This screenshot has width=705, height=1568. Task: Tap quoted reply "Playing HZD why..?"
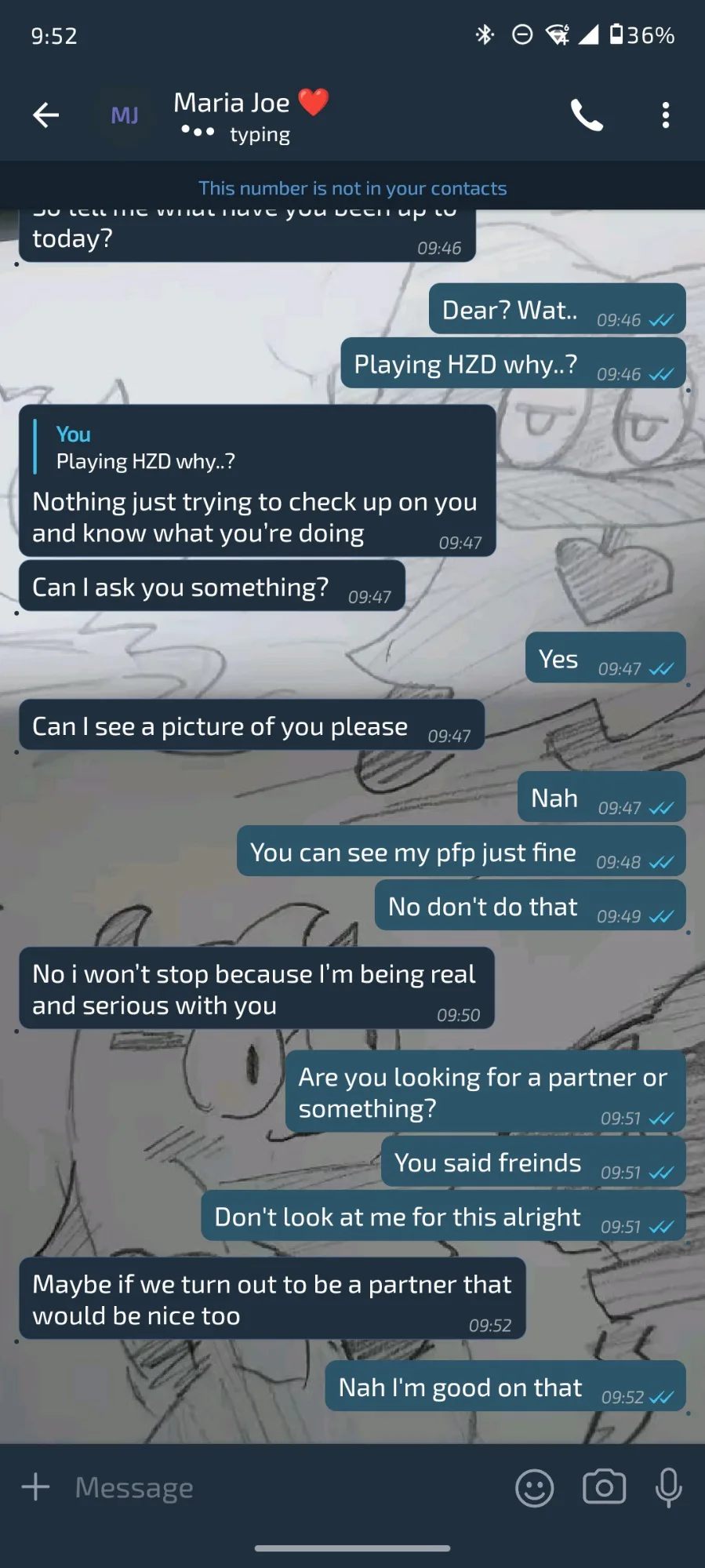pos(146,447)
